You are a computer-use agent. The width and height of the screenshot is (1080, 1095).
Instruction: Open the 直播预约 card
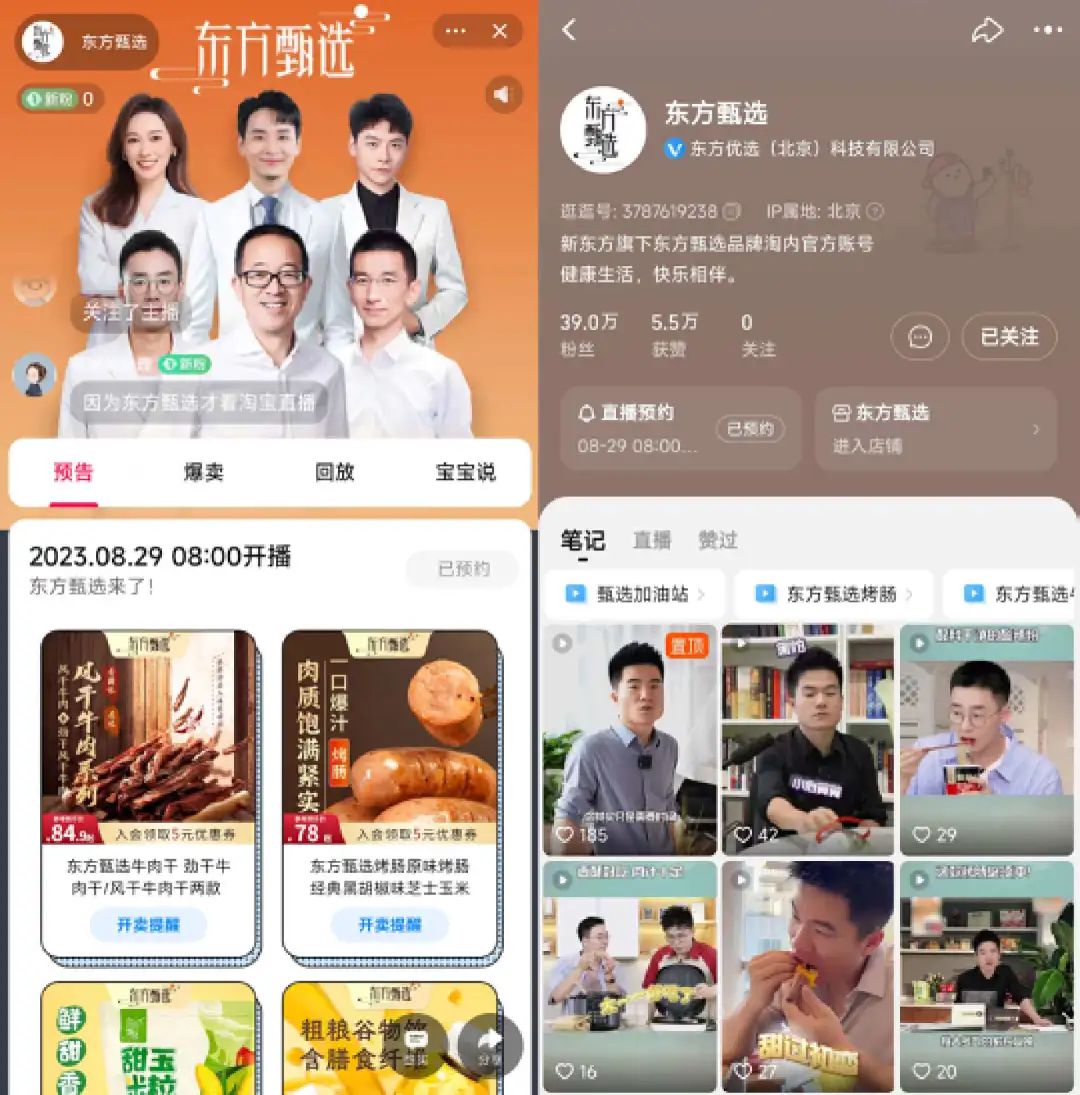[x=680, y=428]
